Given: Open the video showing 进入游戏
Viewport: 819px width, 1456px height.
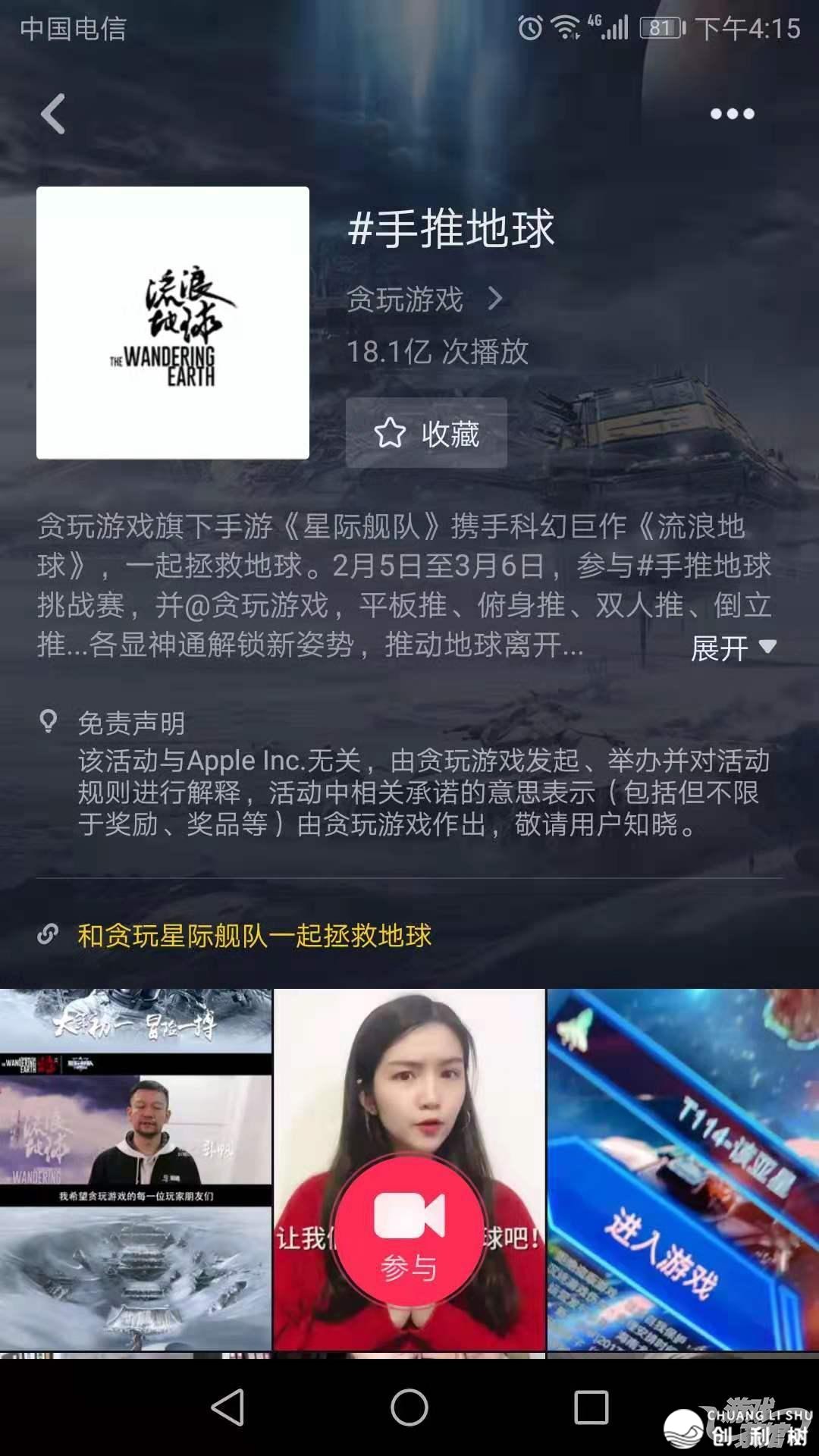Looking at the screenshot, I should point(682,1168).
